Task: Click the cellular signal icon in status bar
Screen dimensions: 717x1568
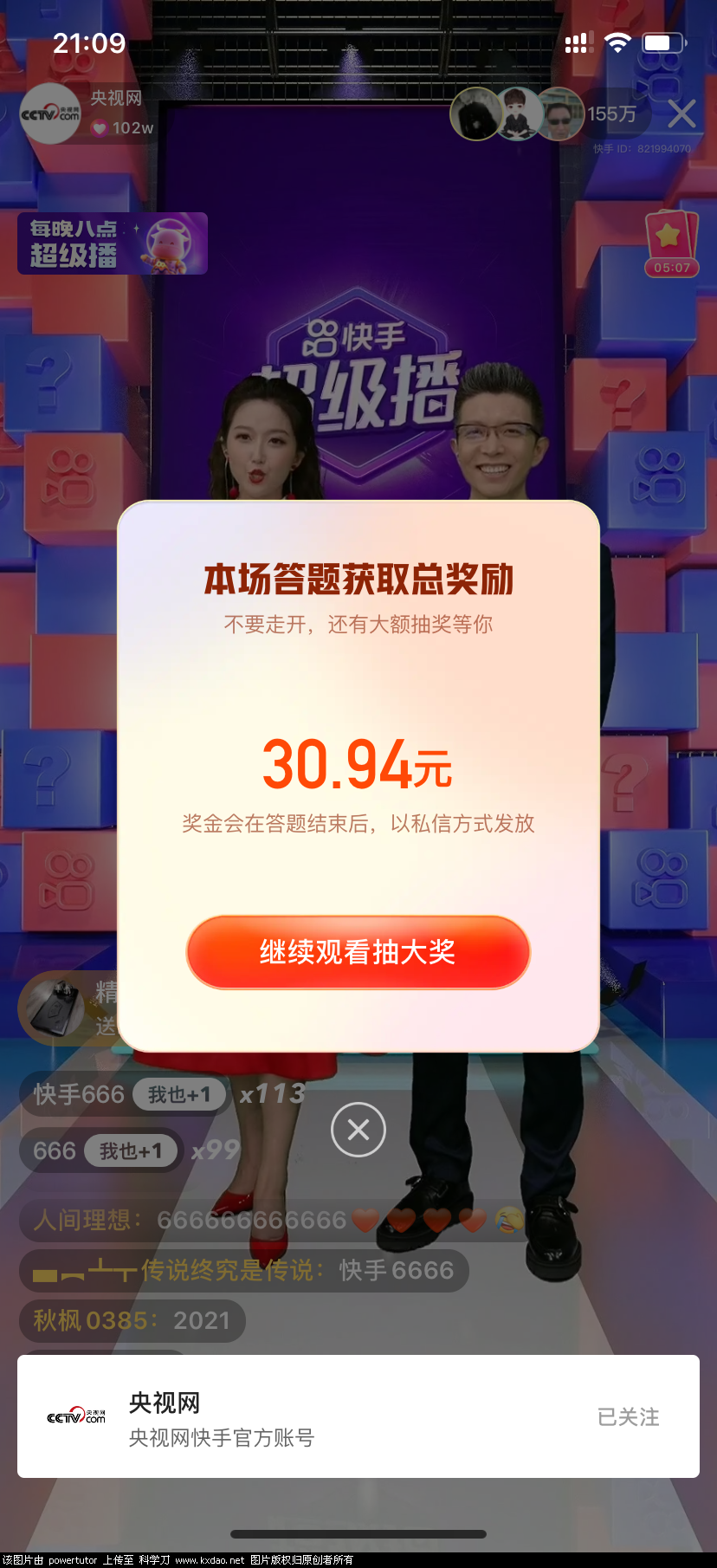Action: 577,42
